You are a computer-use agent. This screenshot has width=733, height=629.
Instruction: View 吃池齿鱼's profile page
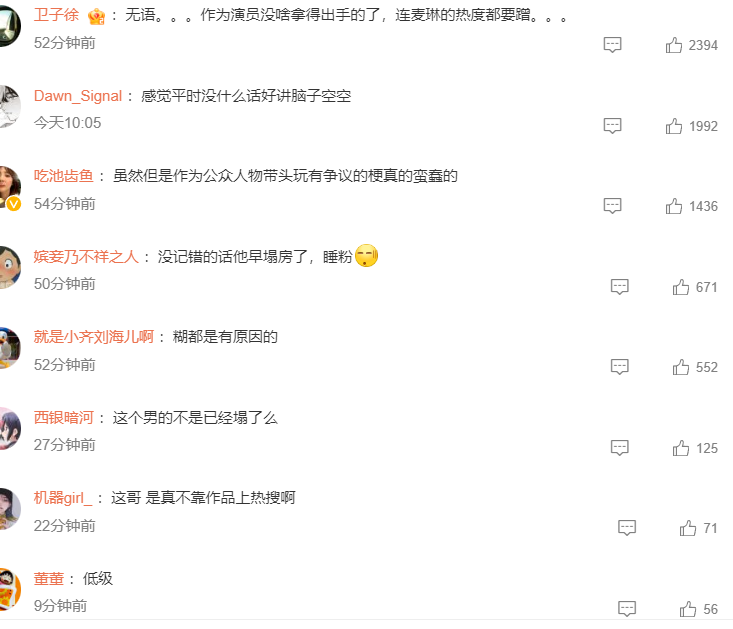[64, 176]
